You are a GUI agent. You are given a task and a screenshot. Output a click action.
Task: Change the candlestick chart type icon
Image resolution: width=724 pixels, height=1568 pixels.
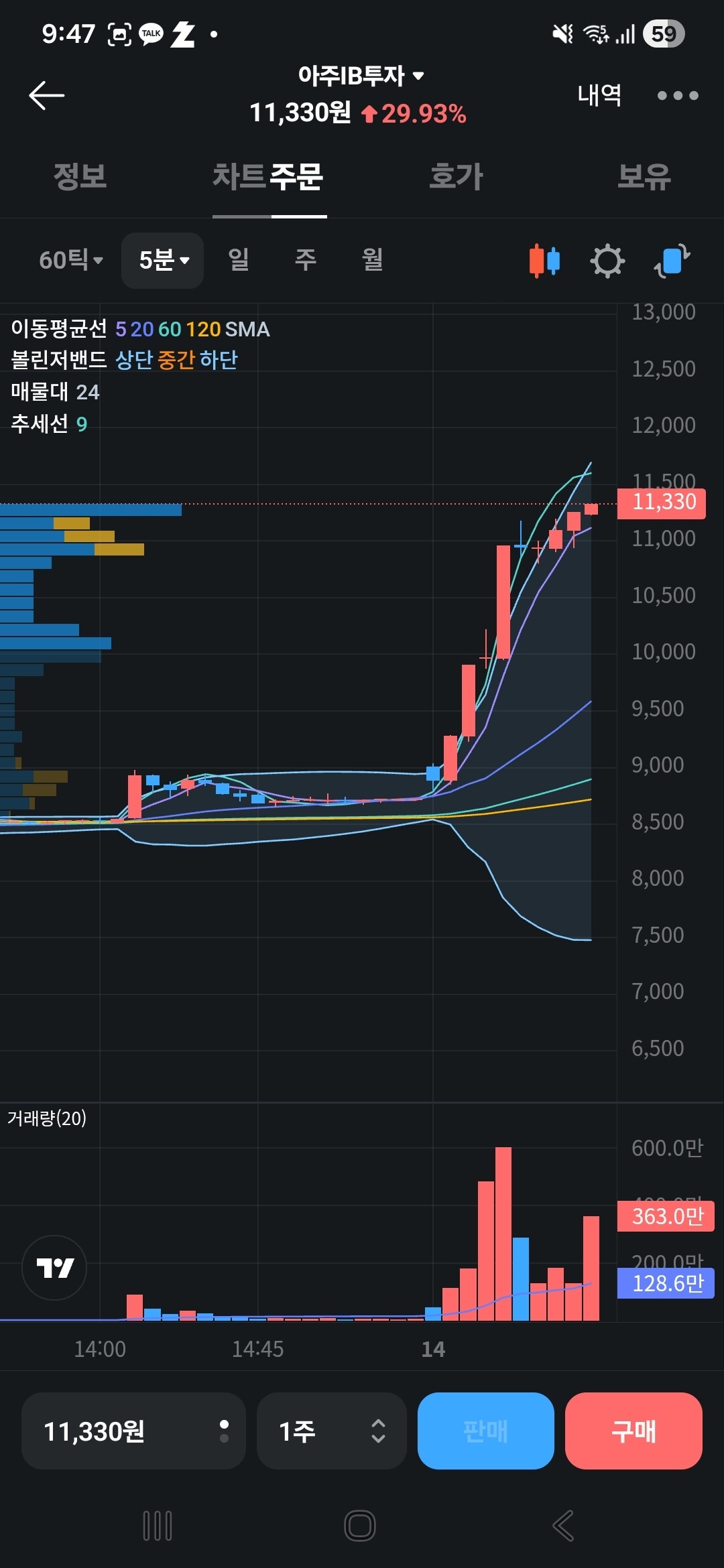pyautogui.click(x=544, y=261)
